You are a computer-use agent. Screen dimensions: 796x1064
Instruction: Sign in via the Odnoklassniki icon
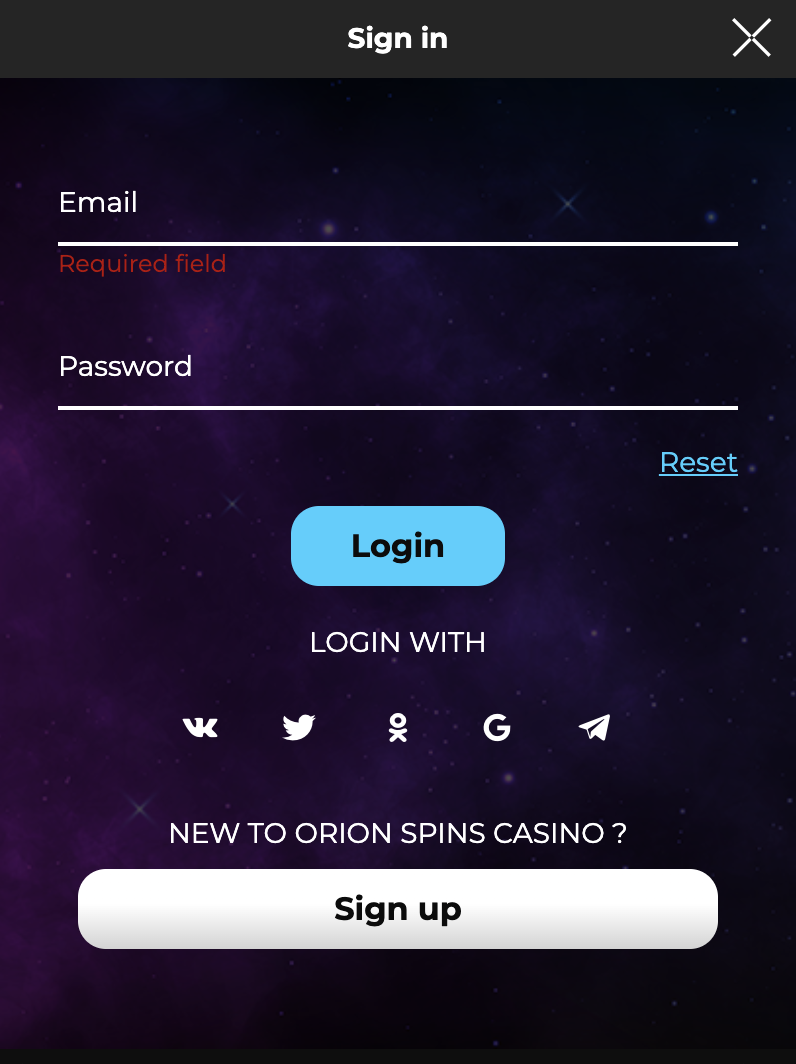pyautogui.click(x=397, y=728)
